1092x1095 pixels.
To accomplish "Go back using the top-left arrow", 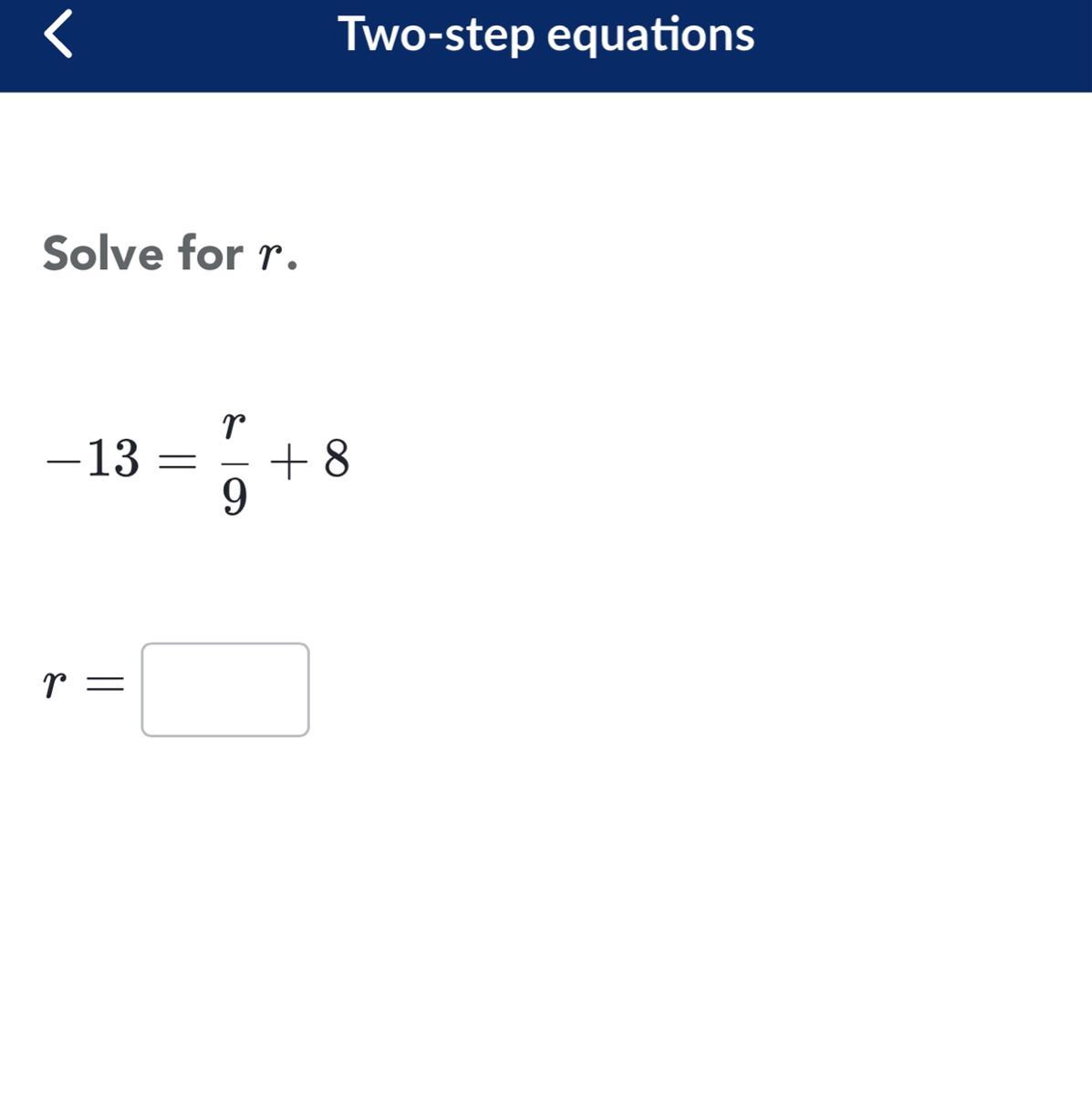I will coord(58,35).
